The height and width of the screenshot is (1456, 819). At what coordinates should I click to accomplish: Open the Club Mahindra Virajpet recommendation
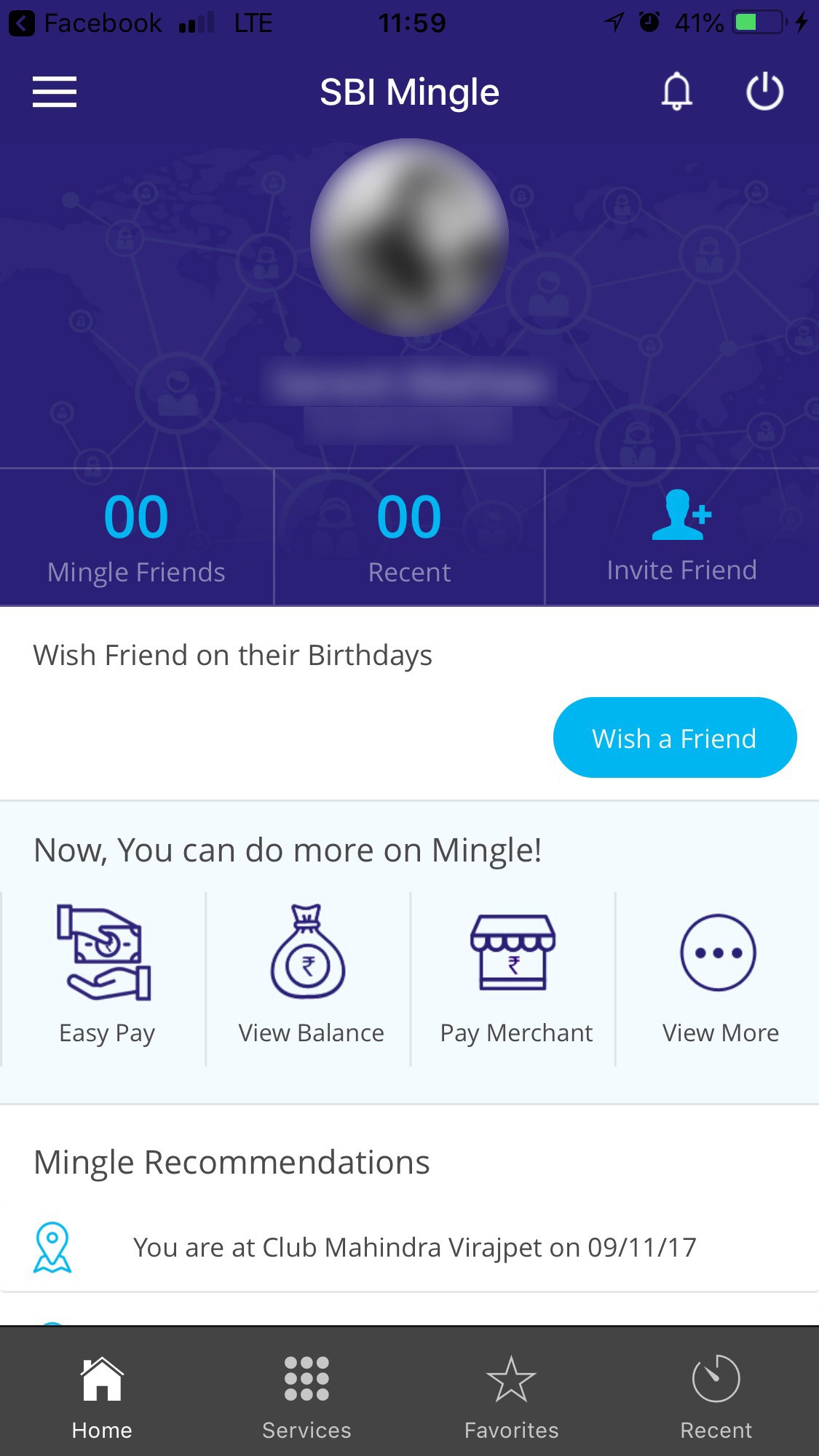tap(414, 1247)
